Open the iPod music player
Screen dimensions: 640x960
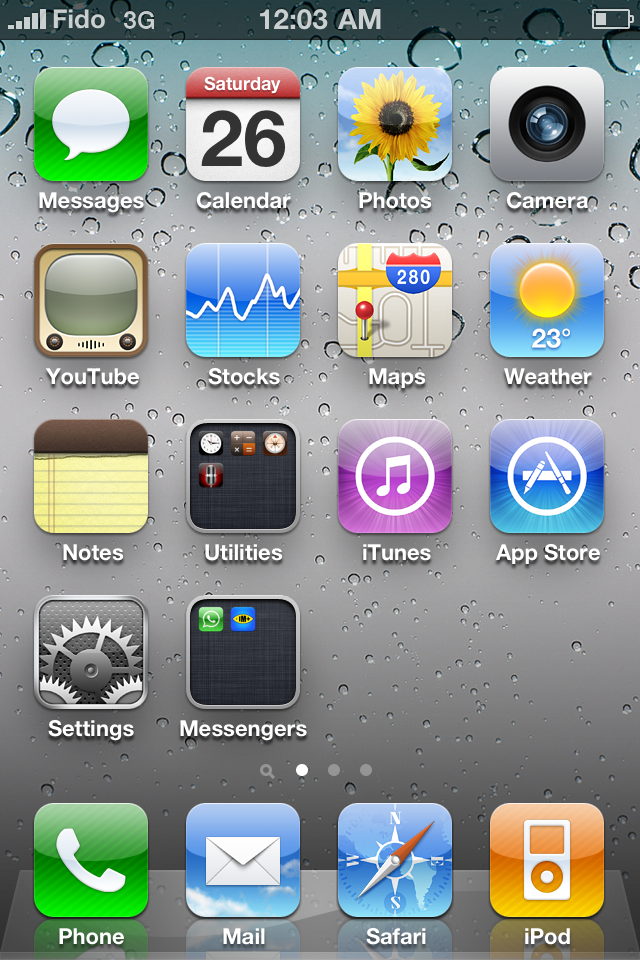[x=547, y=860]
